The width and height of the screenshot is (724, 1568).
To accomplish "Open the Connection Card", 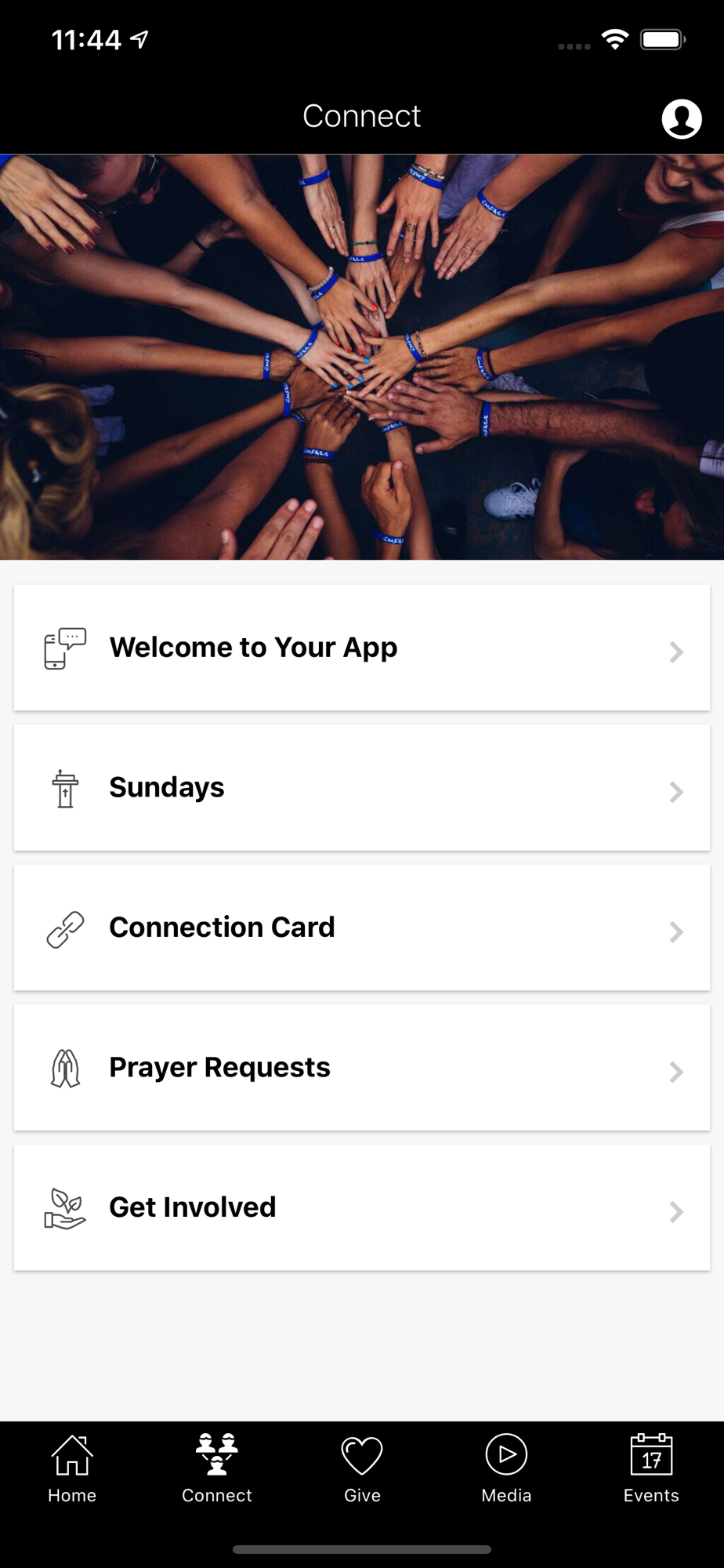I will click(x=361, y=927).
